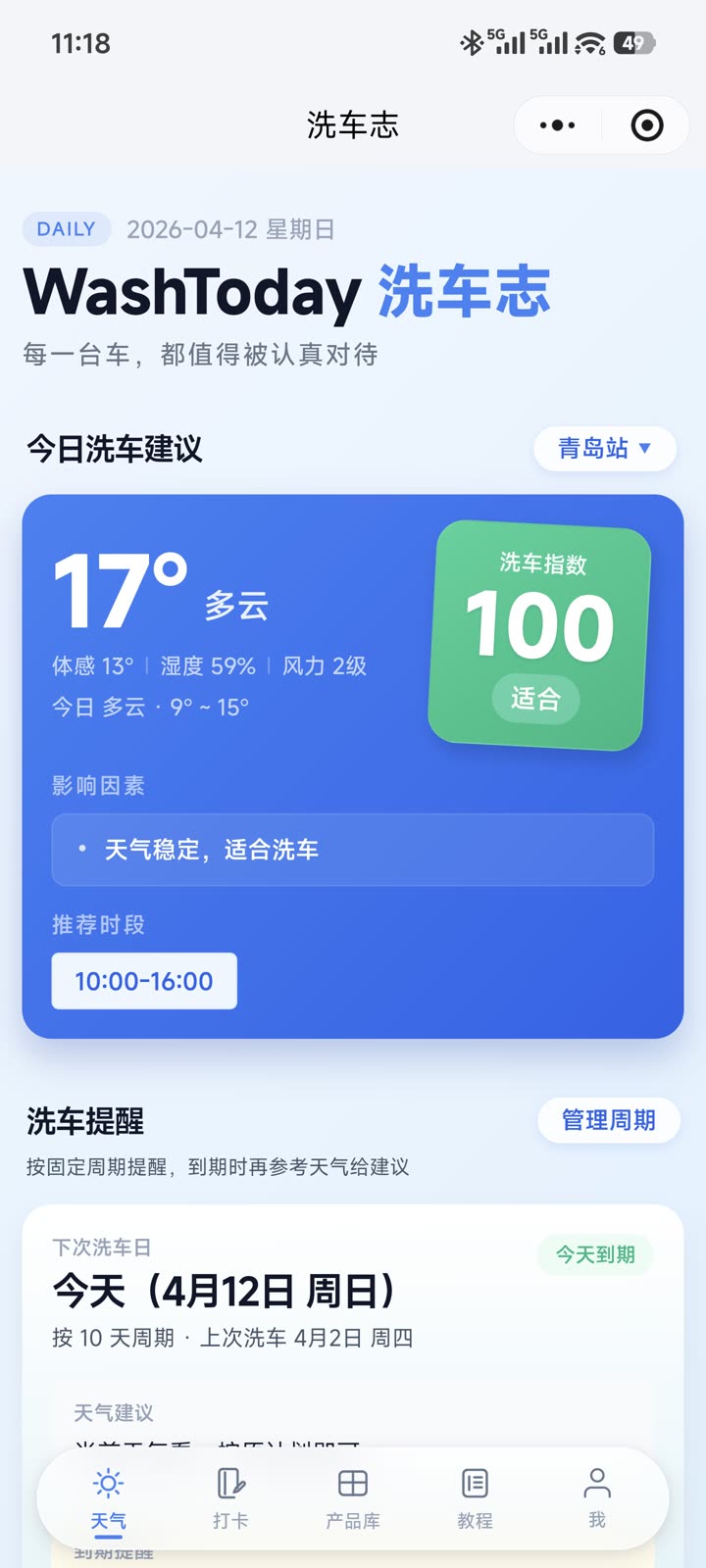Image resolution: width=706 pixels, height=1568 pixels.
Task: Tap the Bluetooth status bar icon
Action: (472, 43)
